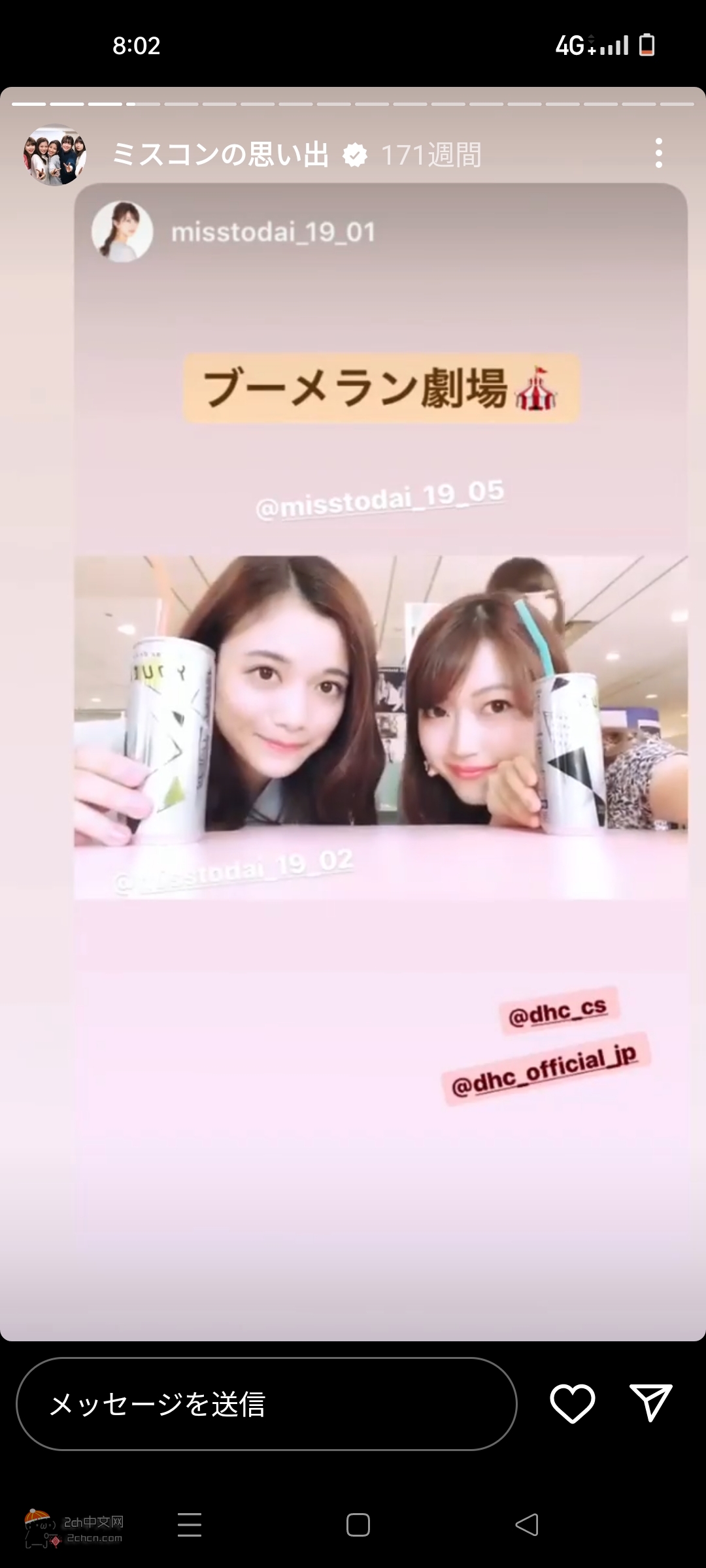Share the story via paper plane icon

click(650, 1402)
